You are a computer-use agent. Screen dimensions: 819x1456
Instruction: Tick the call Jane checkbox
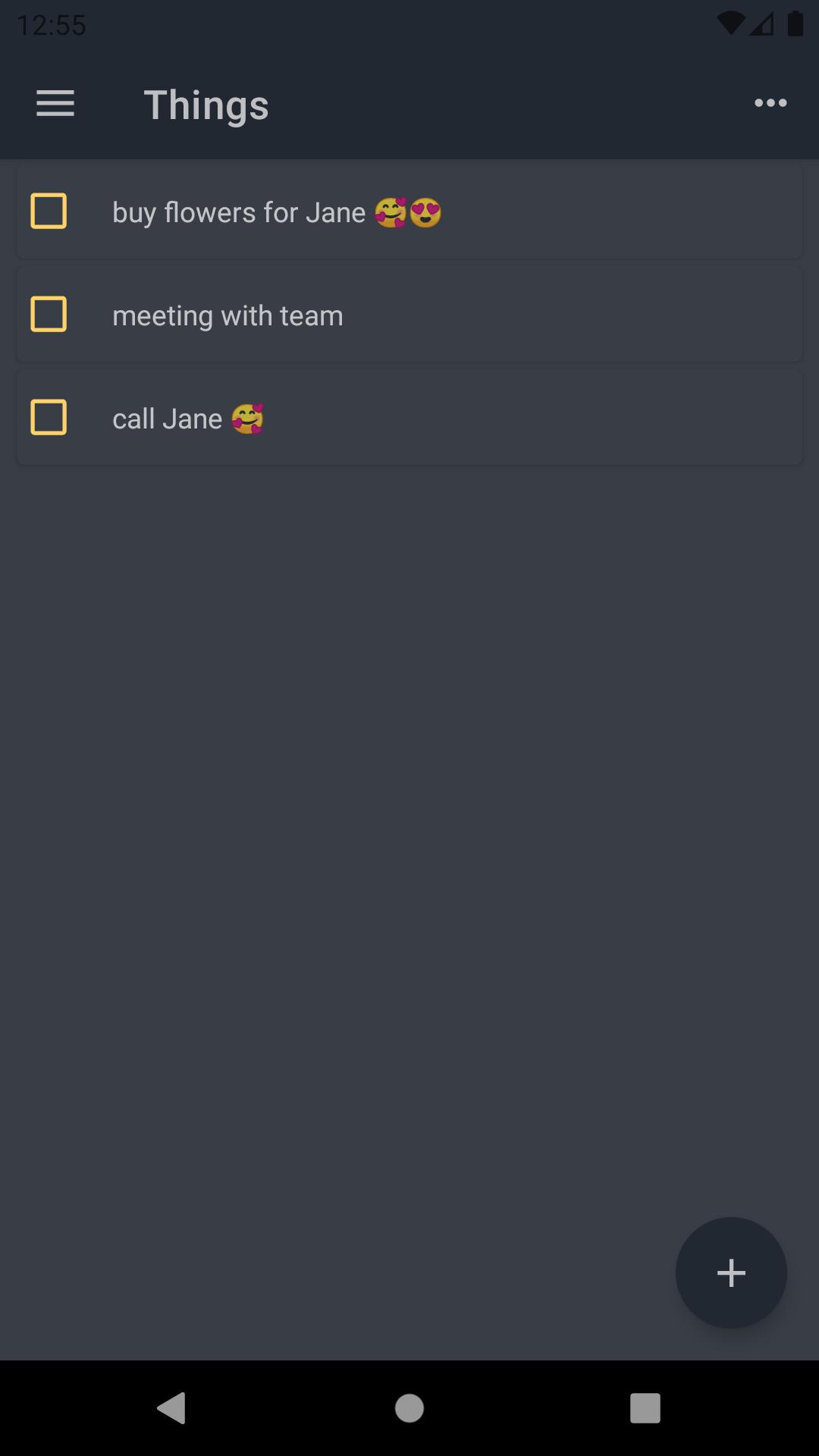49,417
